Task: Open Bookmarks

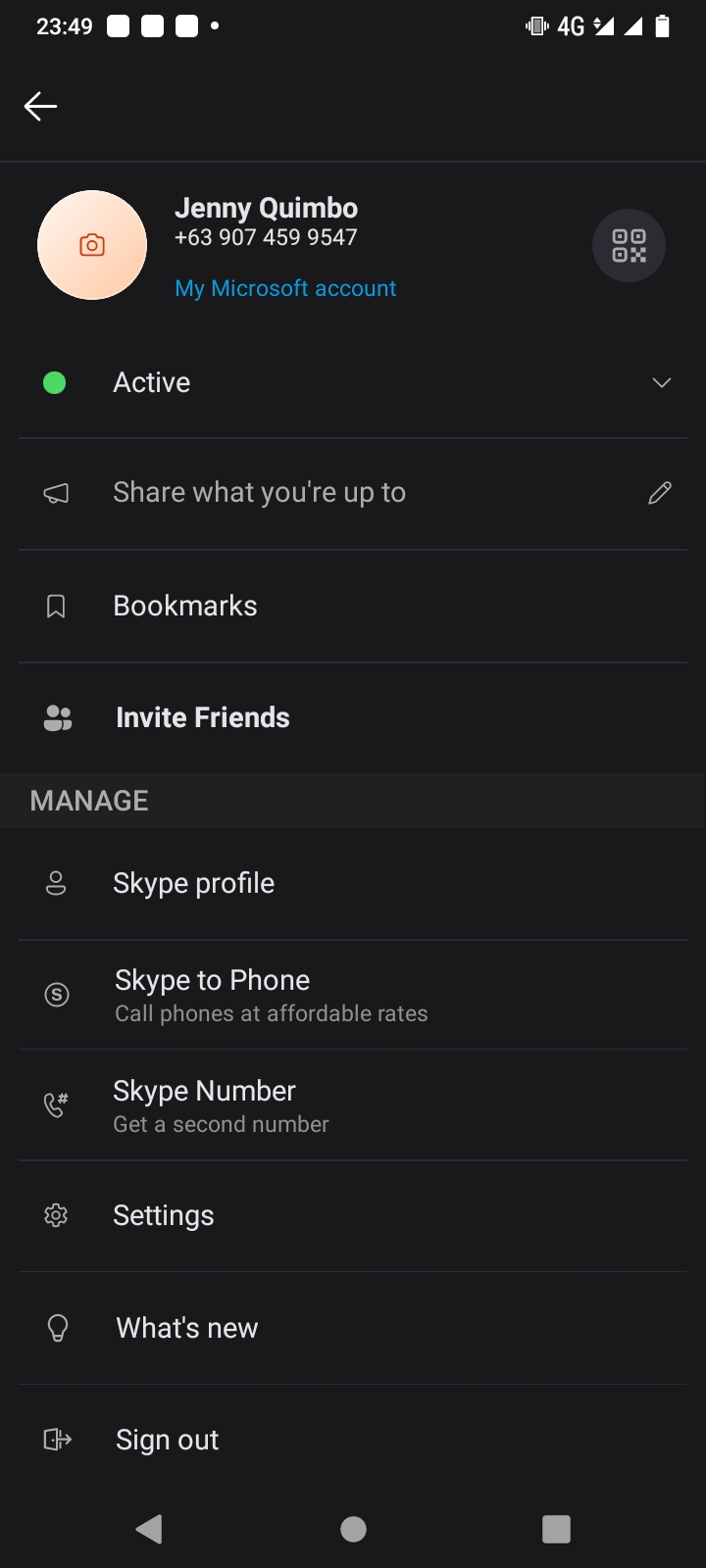Action: click(353, 606)
